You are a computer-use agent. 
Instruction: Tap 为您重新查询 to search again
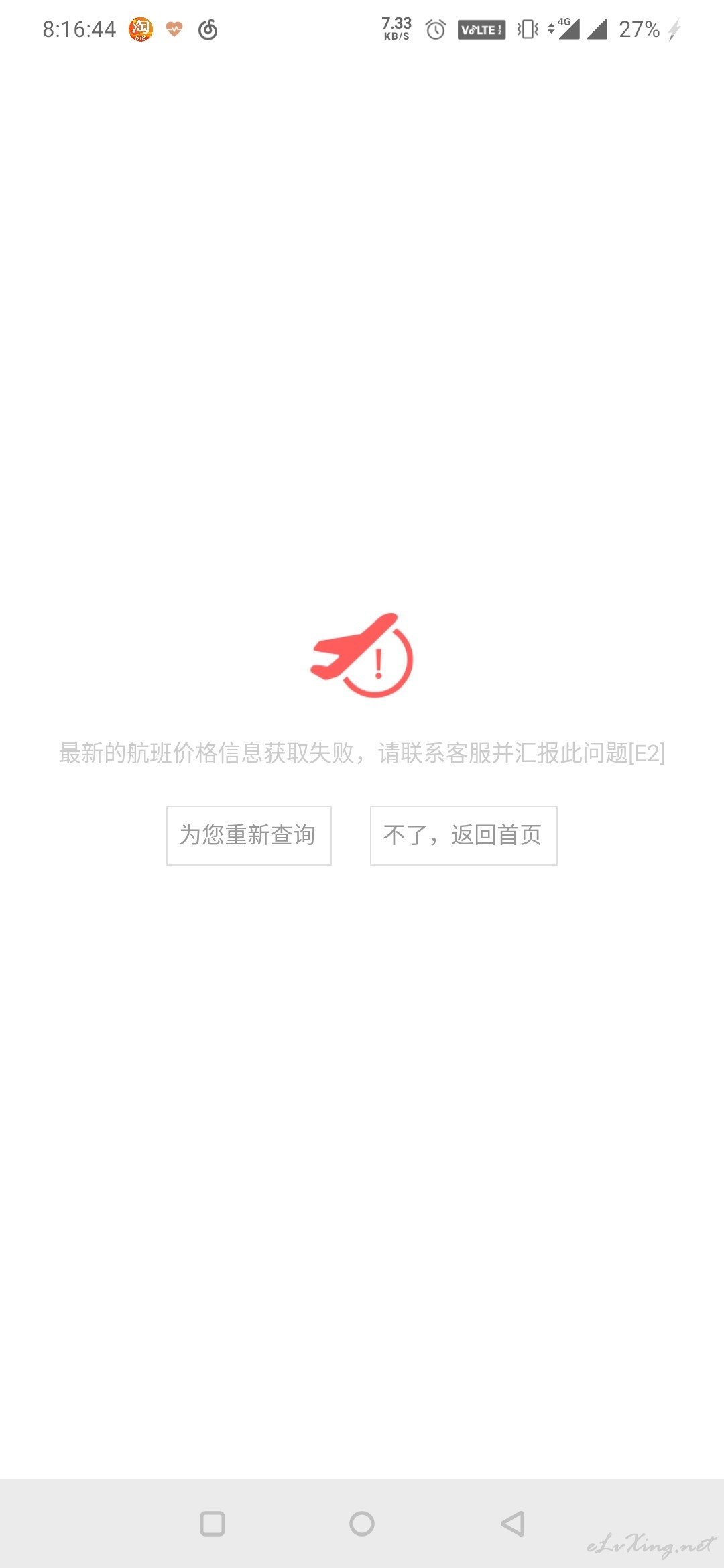tap(249, 836)
